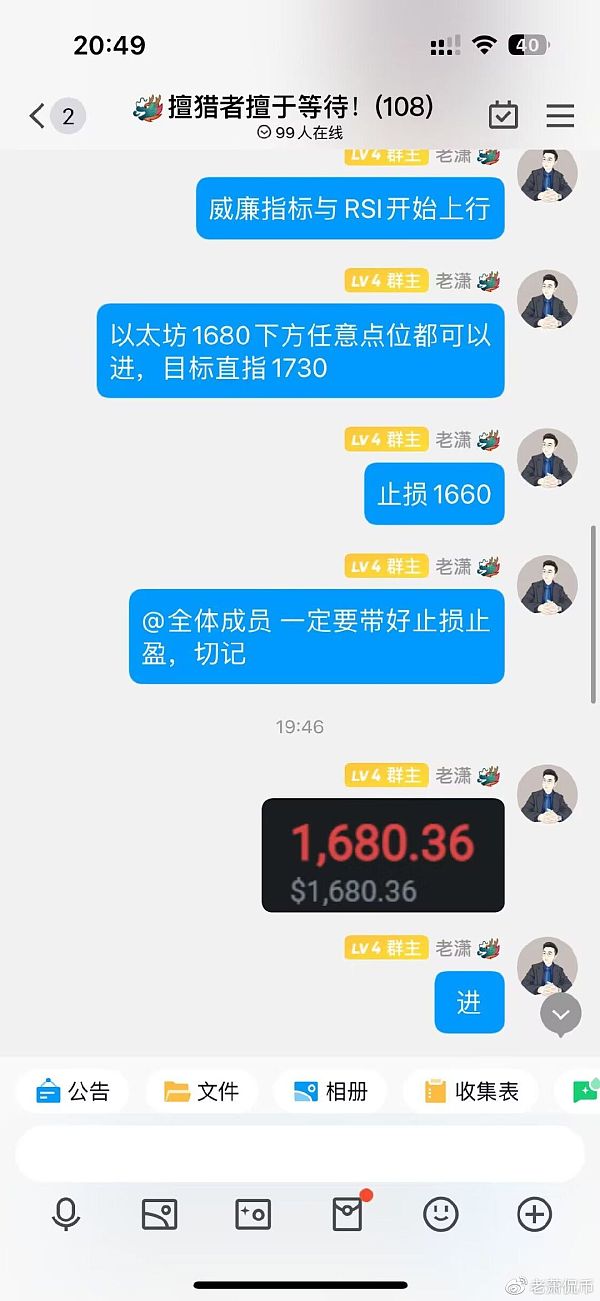
Task: Open 文件 group files
Action: click(x=201, y=1091)
